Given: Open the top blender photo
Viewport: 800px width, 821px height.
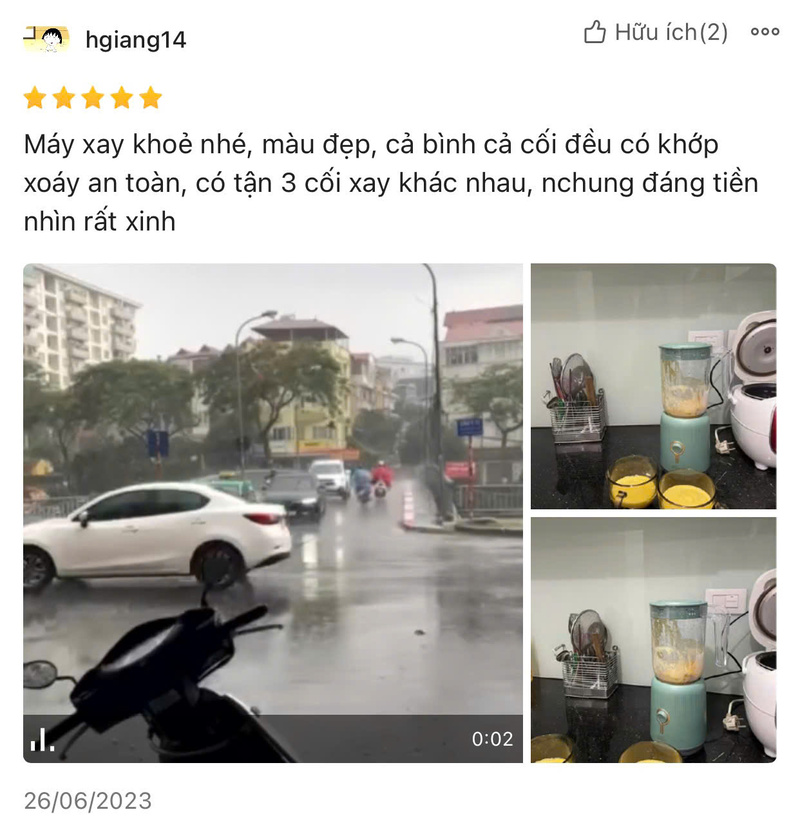Looking at the screenshot, I should click(653, 386).
